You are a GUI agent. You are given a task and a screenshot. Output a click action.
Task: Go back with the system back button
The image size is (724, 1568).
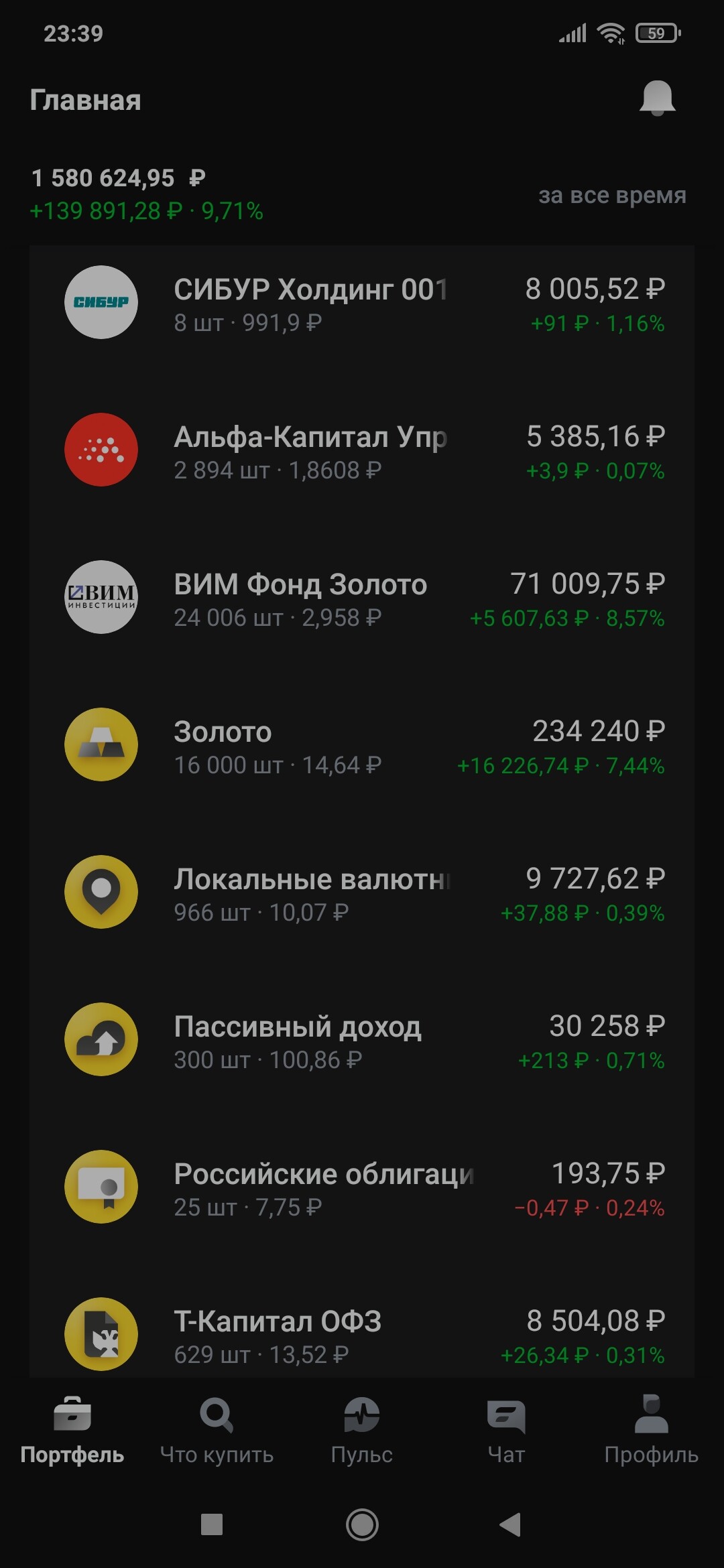click(x=511, y=1525)
